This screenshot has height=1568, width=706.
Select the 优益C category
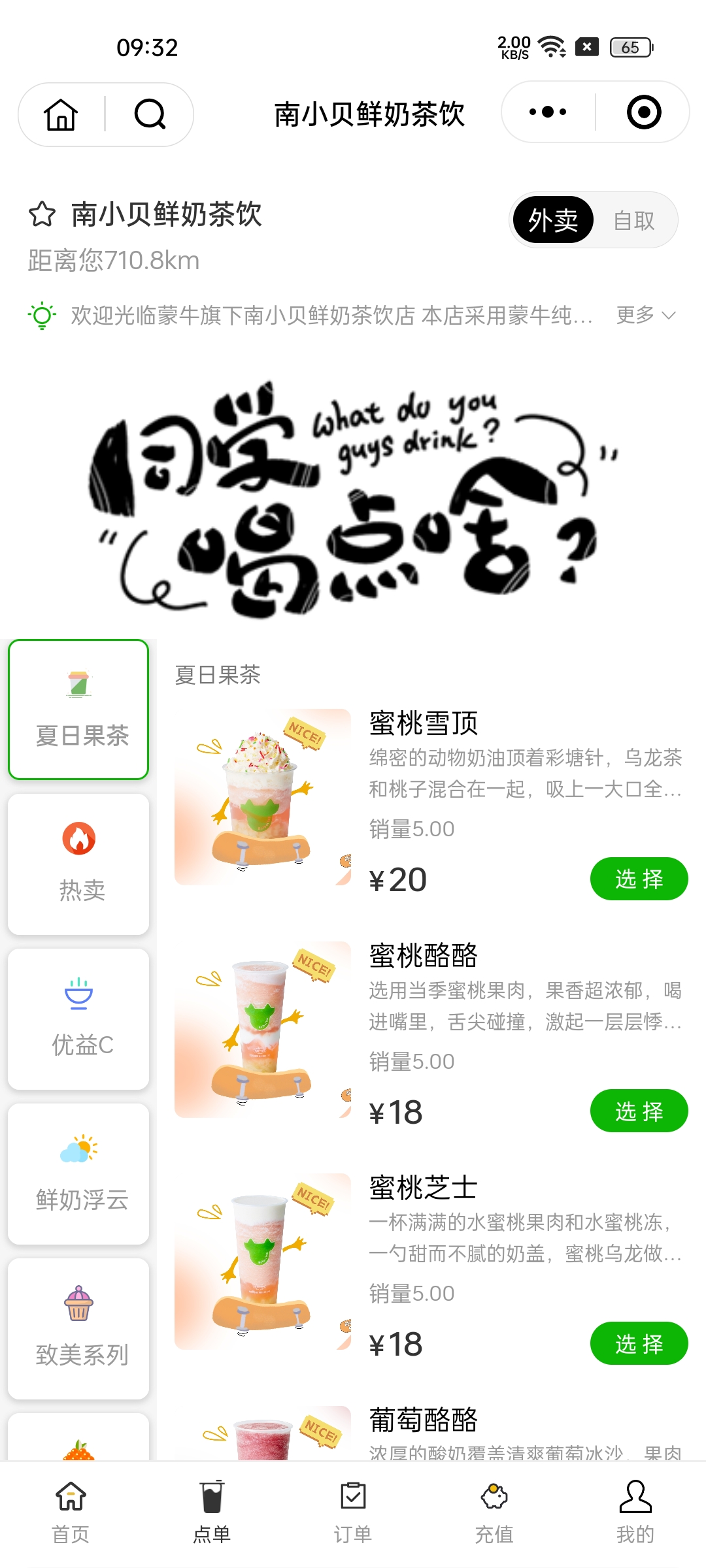pos(78,1019)
